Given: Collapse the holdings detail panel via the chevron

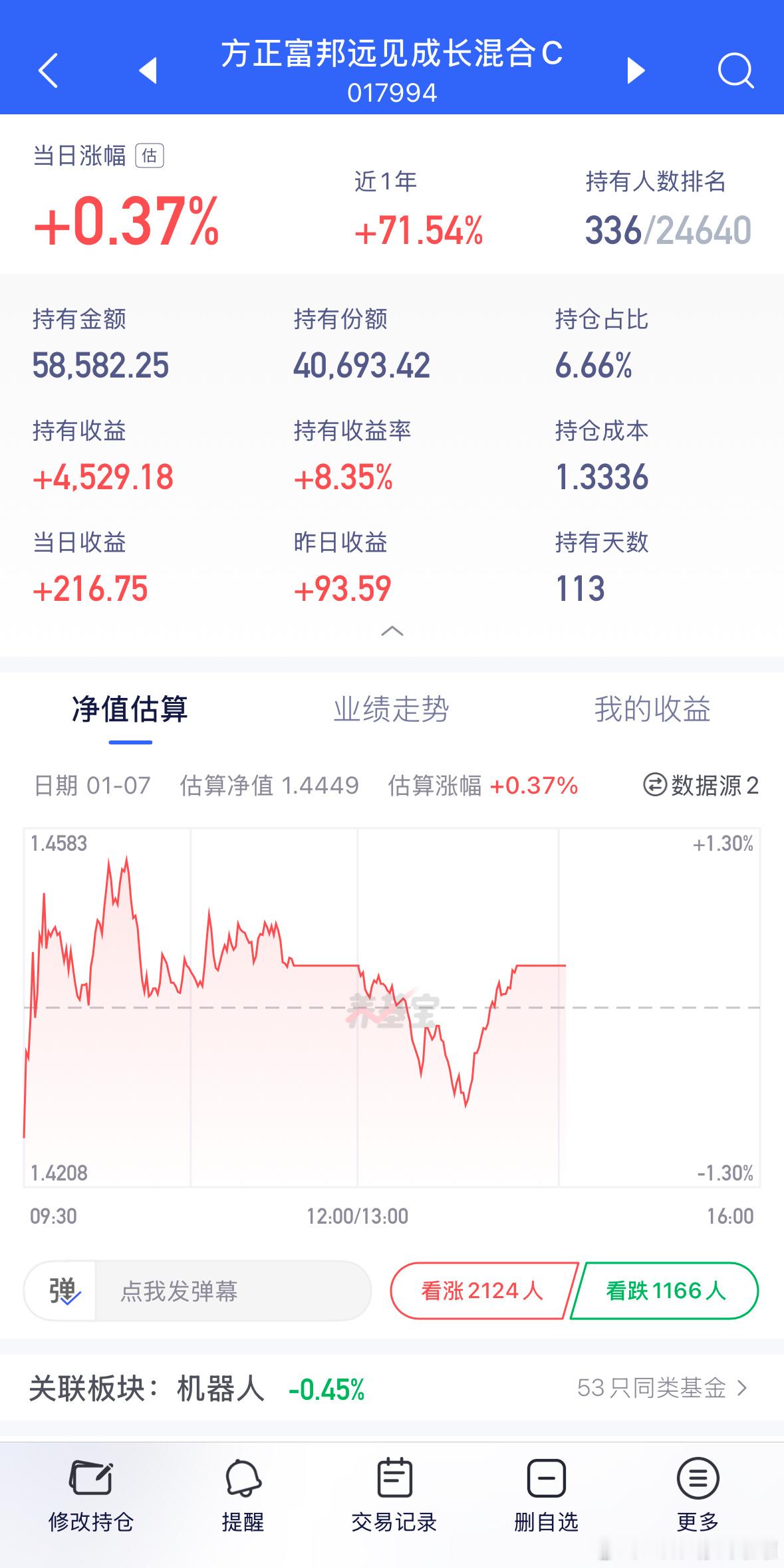Looking at the screenshot, I should pos(392,632).
